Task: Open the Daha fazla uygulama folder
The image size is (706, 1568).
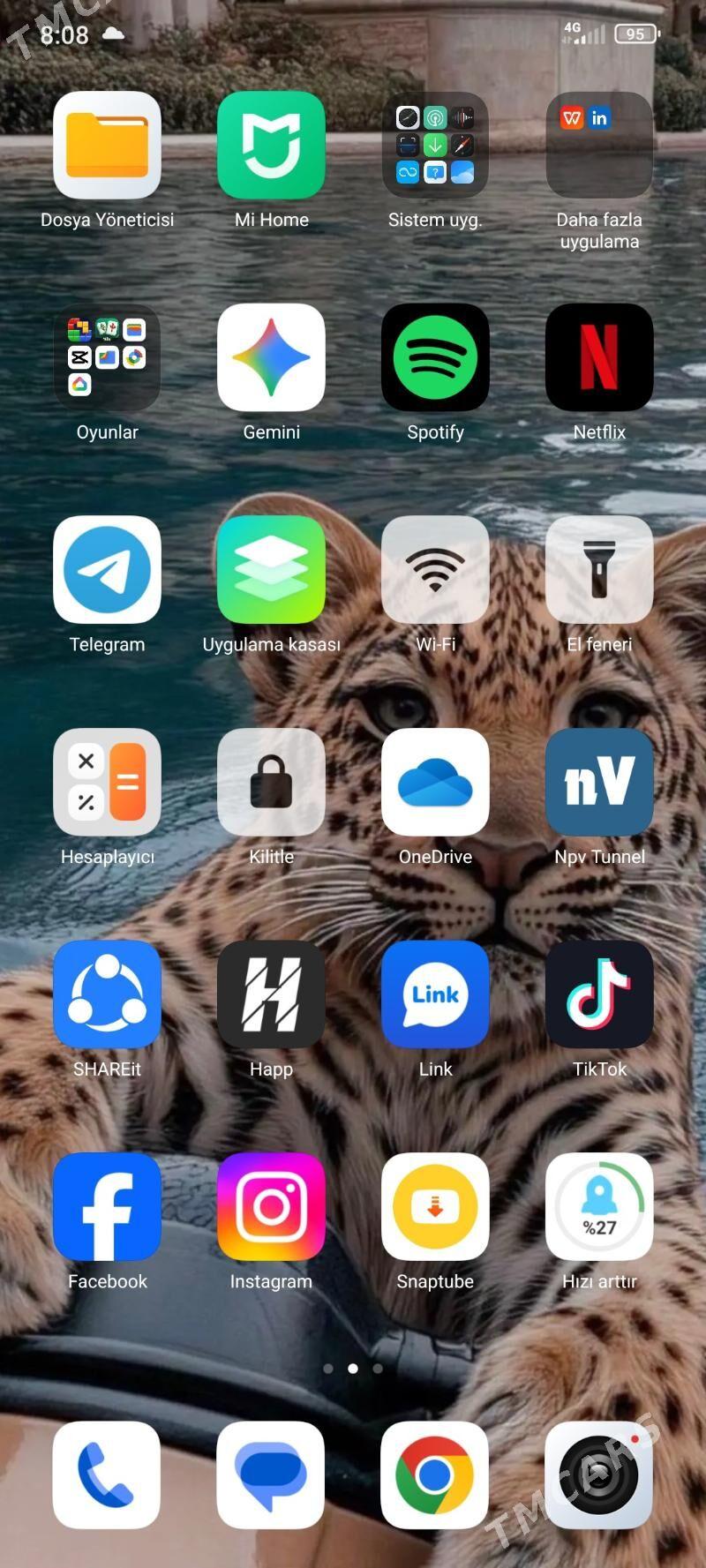Action: [x=599, y=146]
